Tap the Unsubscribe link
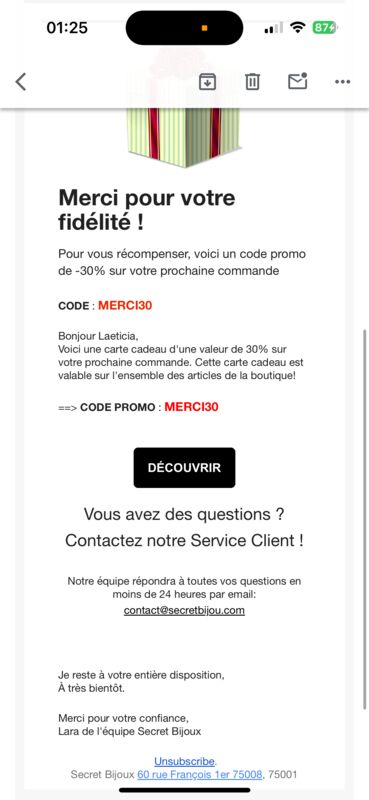The image size is (369, 800). click(x=184, y=761)
